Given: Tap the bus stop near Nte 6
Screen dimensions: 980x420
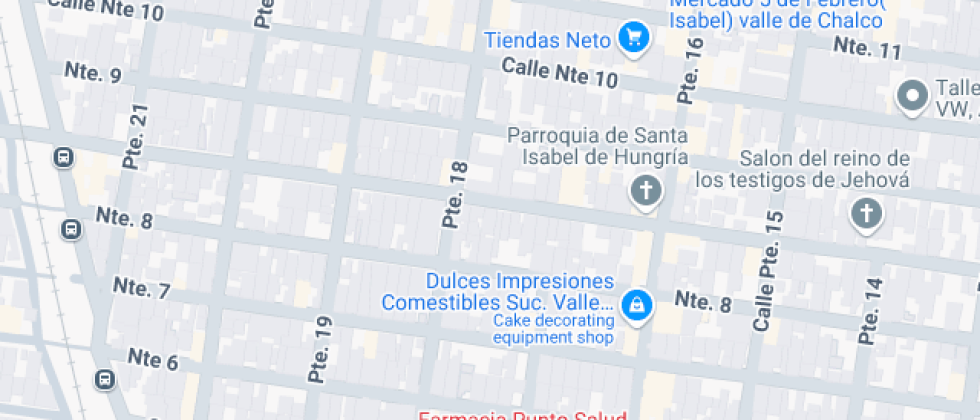Looking at the screenshot, I should click(x=104, y=379).
